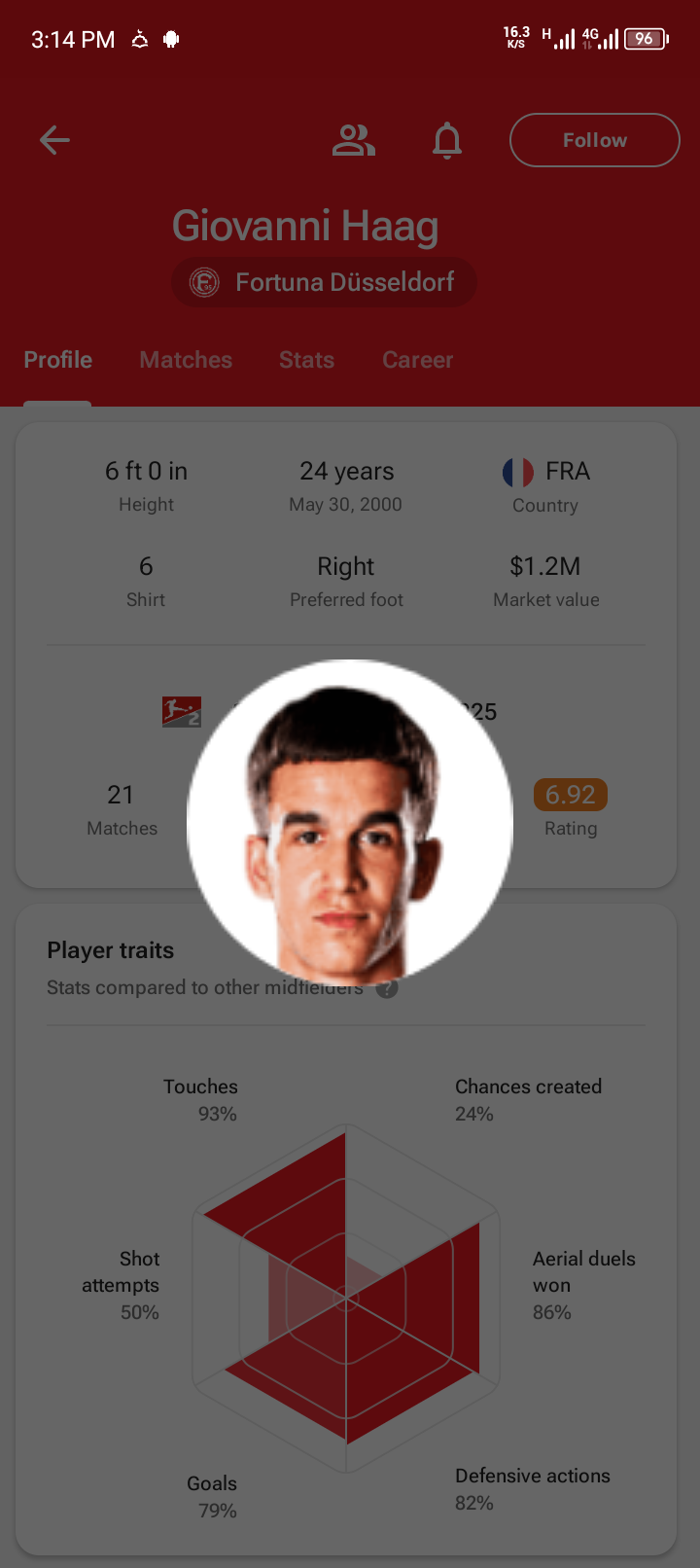Viewport: 700px width, 1568px height.
Task: Open the Fortuna Düsseldorf team chip
Action: pyautogui.click(x=324, y=282)
